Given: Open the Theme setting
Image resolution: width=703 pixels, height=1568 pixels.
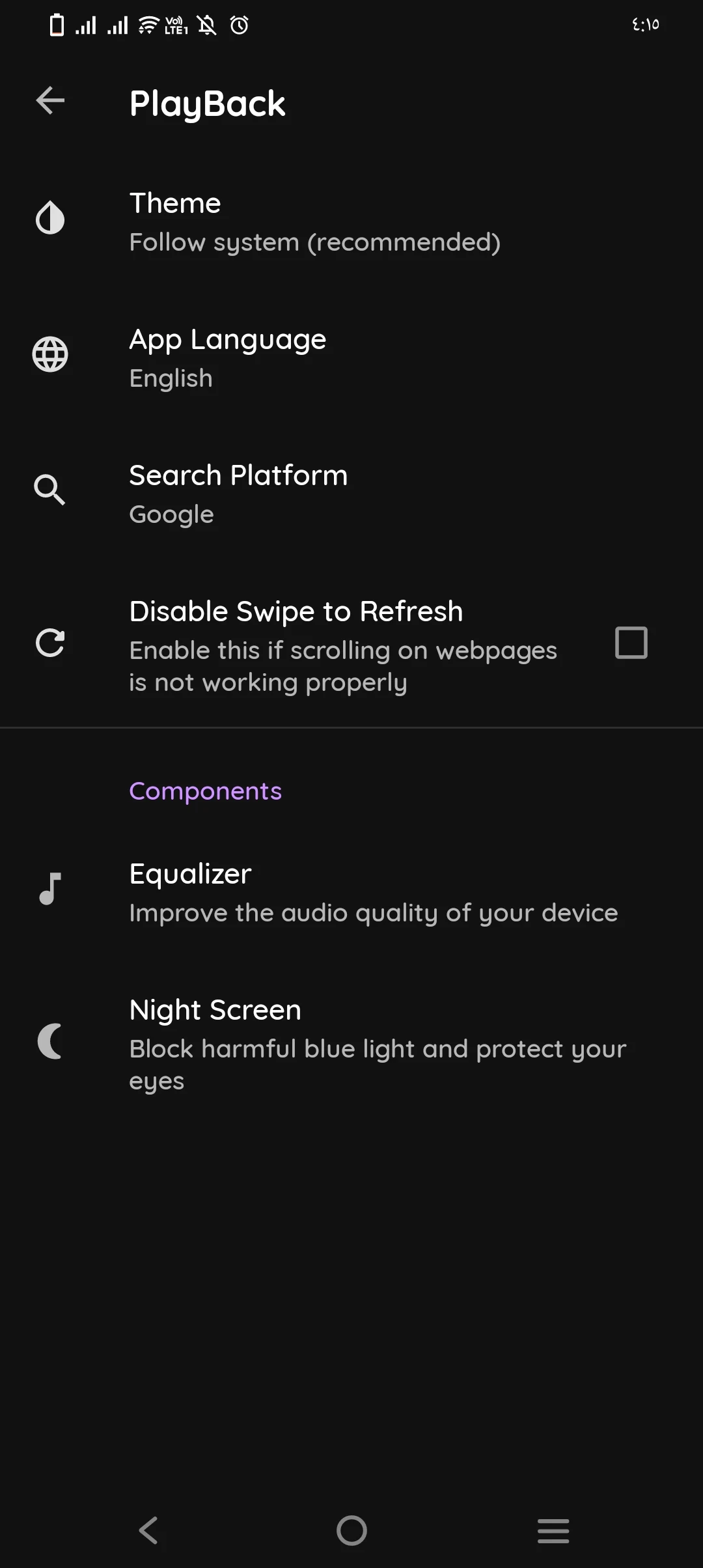Looking at the screenshot, I should click(314, 222).
